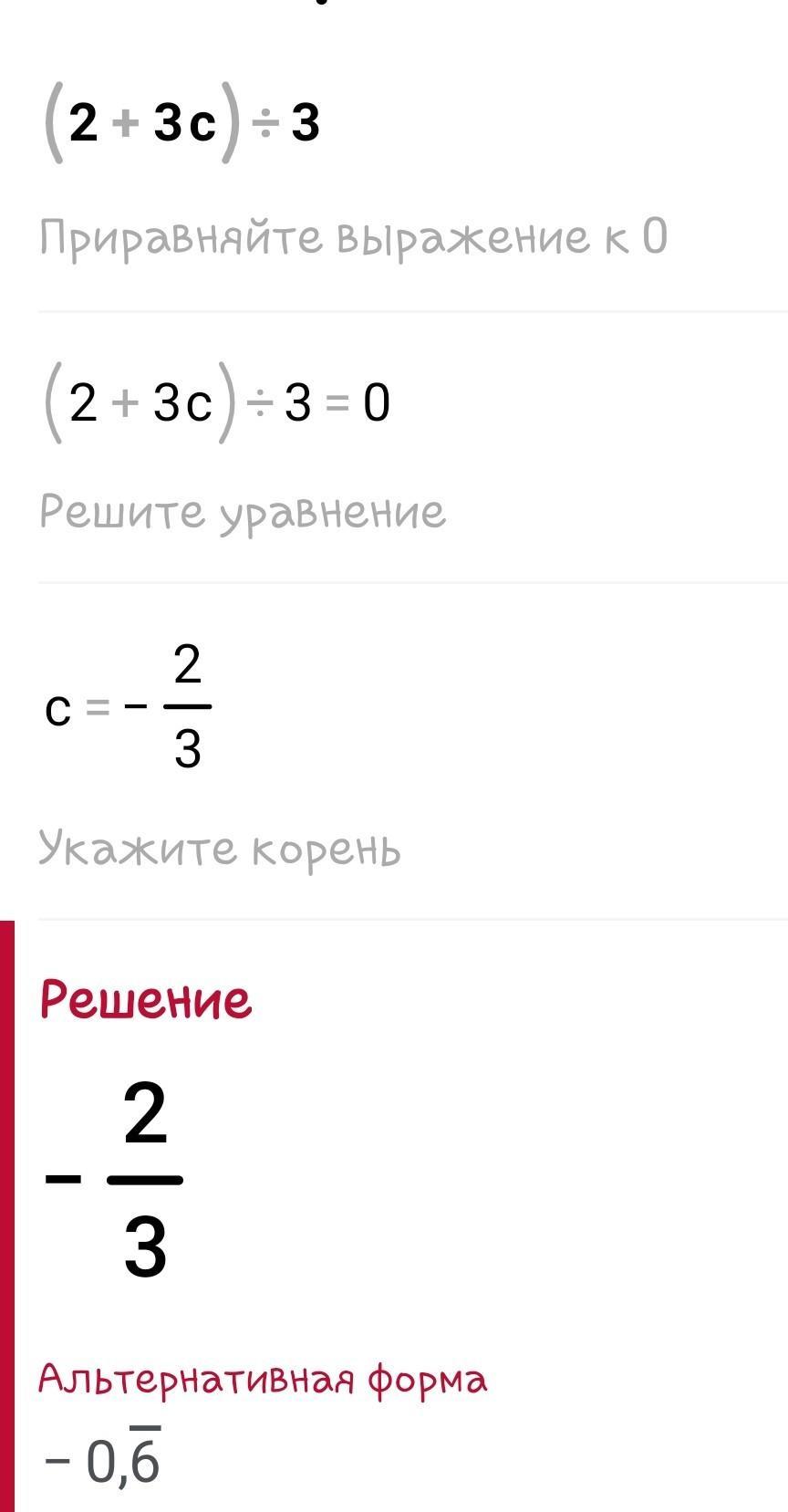Expand the step 'Приравняйте выражение к 0'
This screenshot has height=1512, width=788.
[353, 237]
